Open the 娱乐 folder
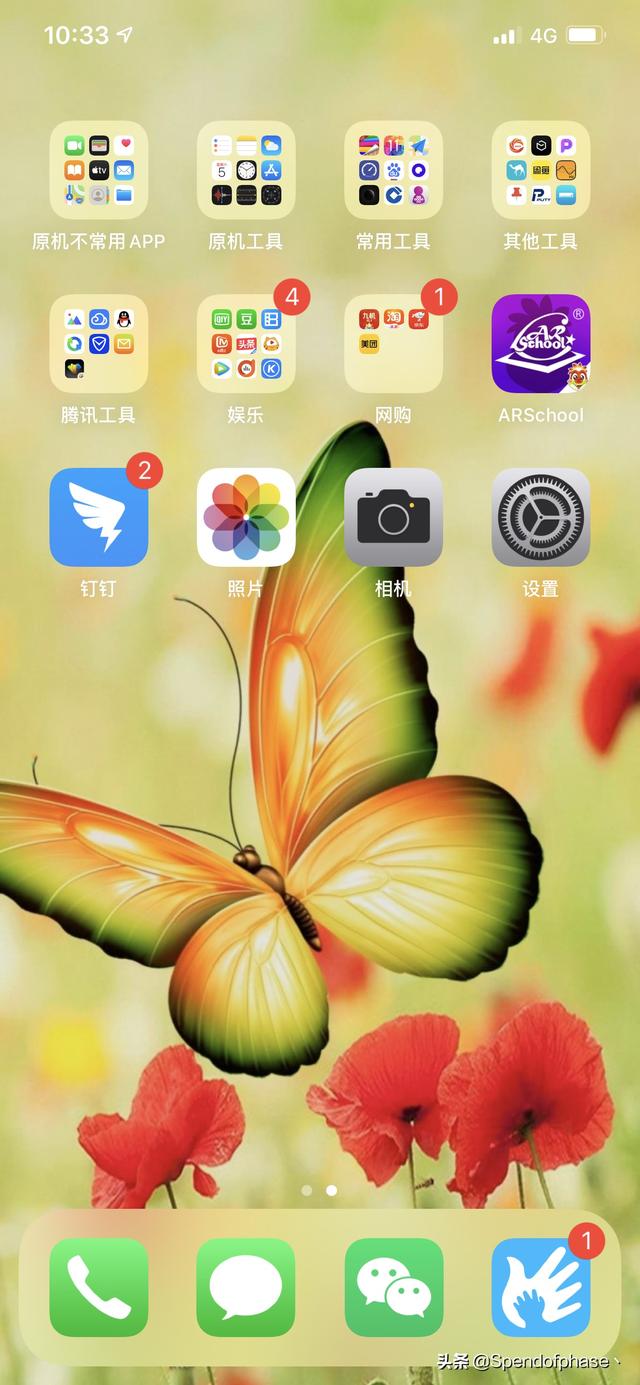640x1385 pixels. pyautogui.click(x=246, y=344)
